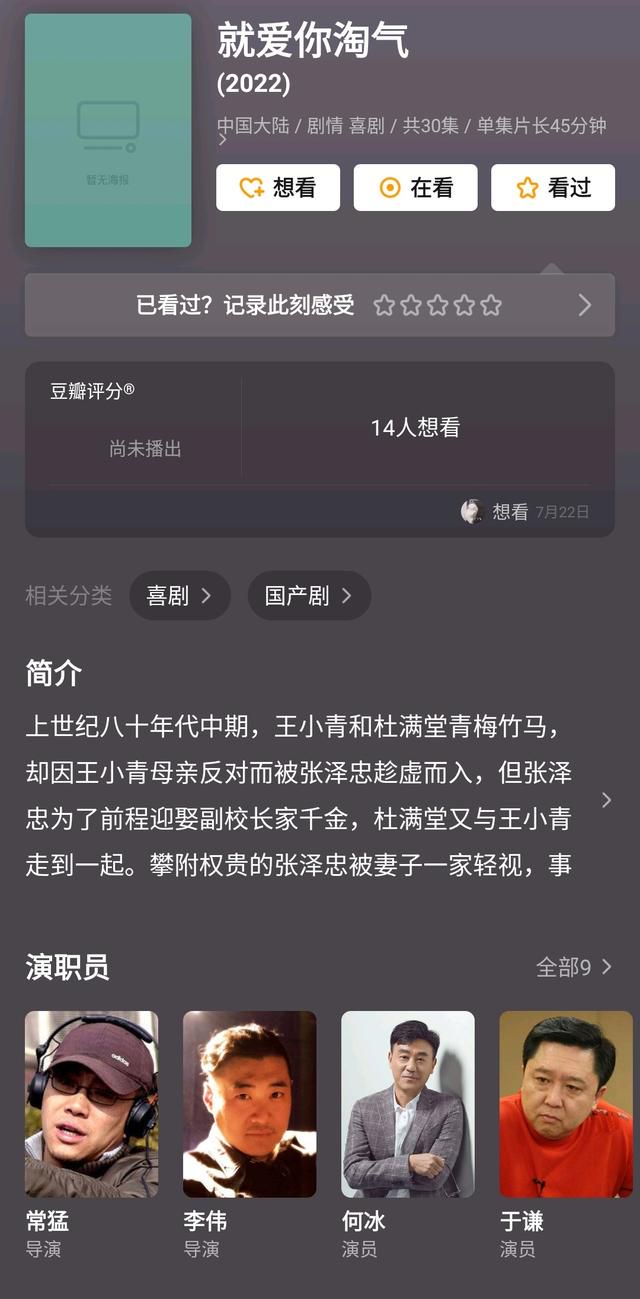Expand the full 简介 synopsis

click(x=606, y=799)
